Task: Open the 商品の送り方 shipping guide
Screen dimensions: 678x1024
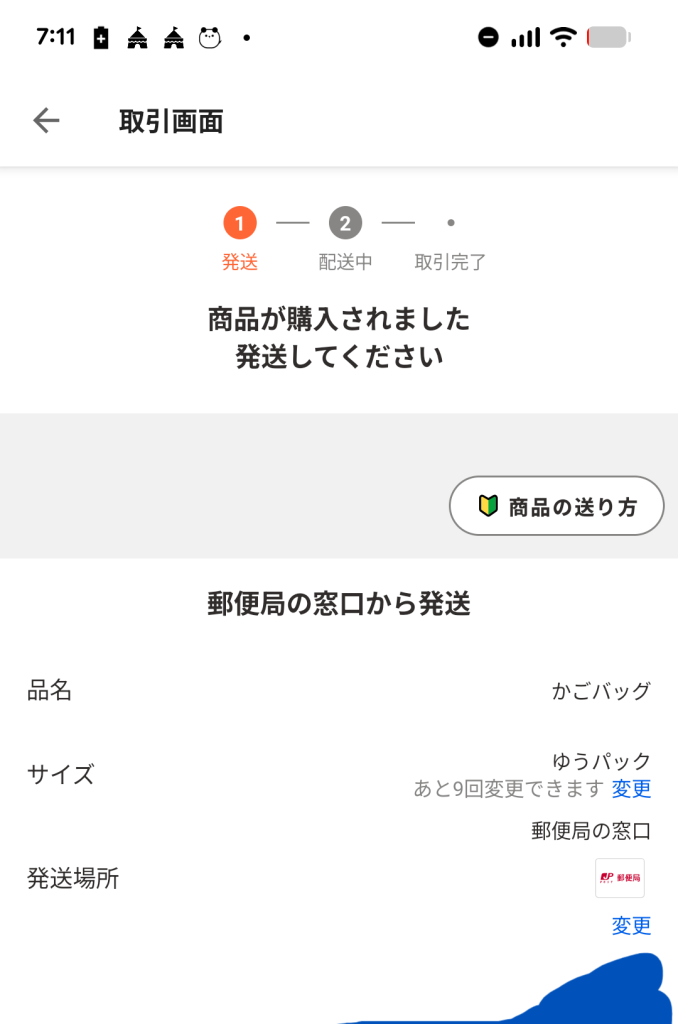Action: tap(556, 507)
